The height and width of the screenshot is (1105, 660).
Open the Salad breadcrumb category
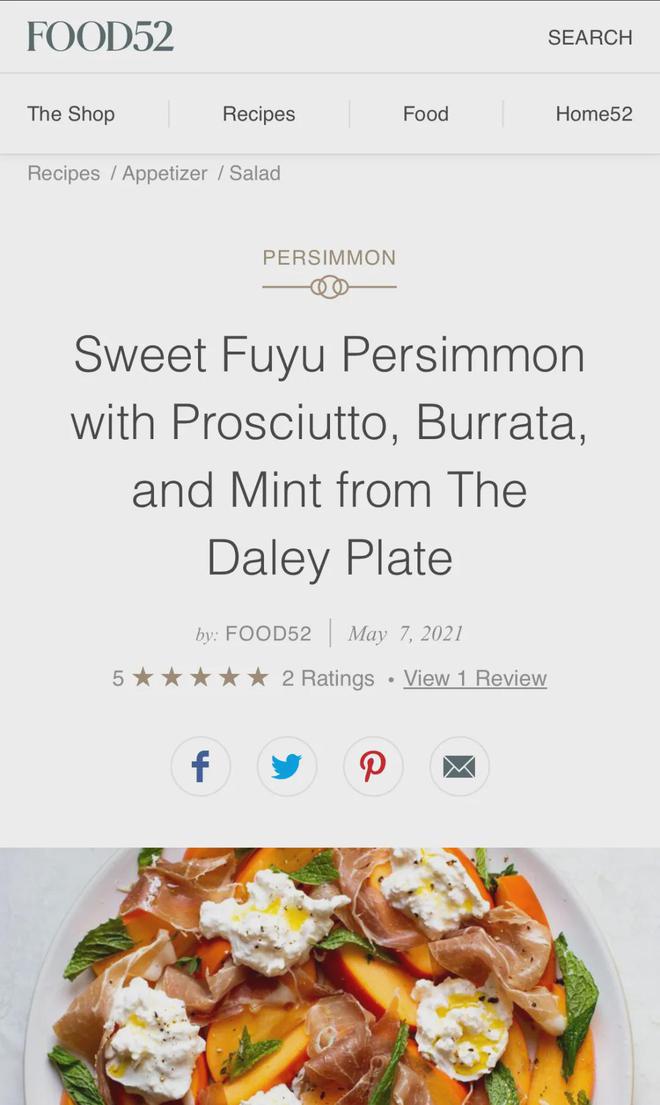click(x=255, y=173)
